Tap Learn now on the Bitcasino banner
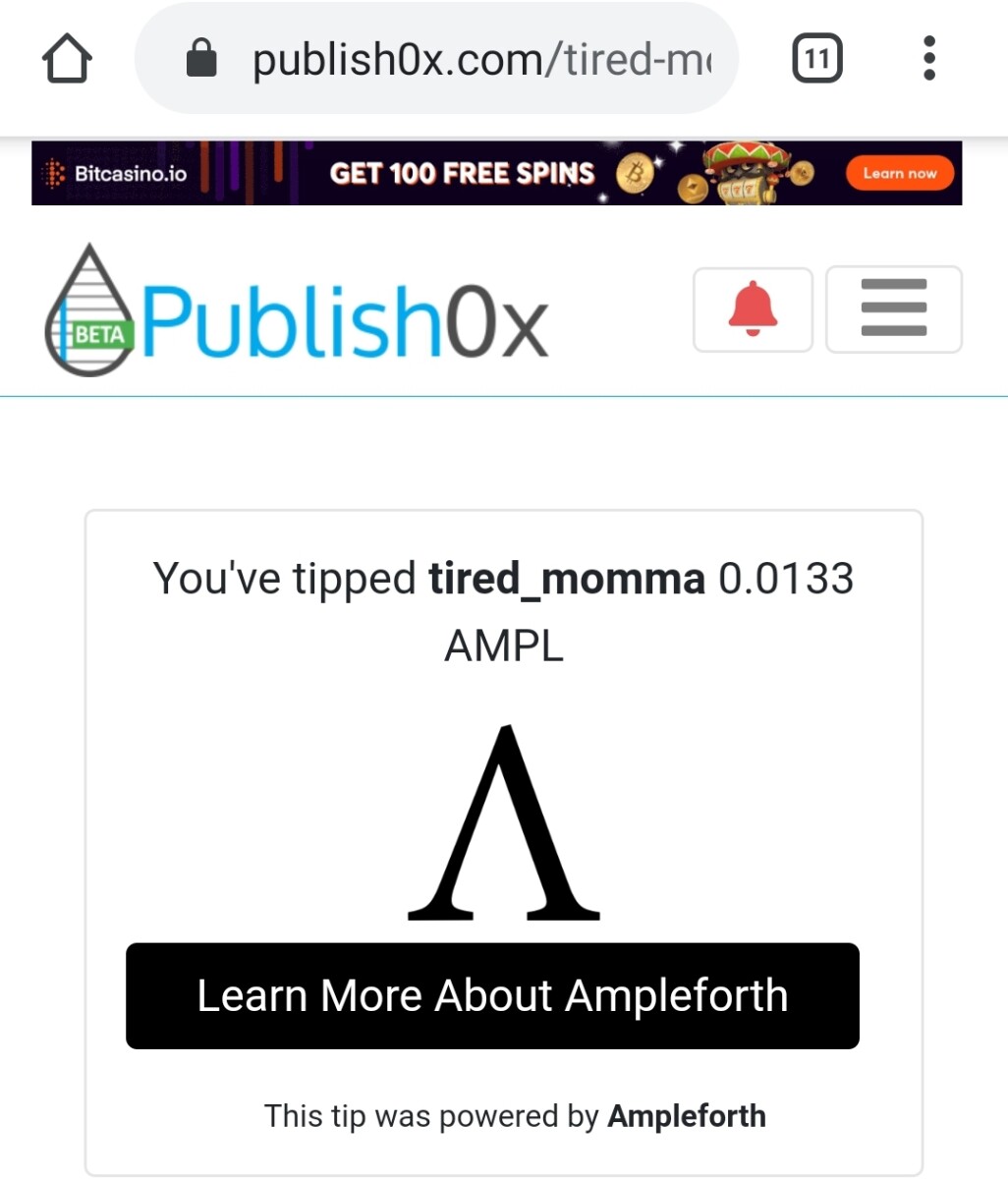This screenshot has height=1179, width=1008. [899, 174]
